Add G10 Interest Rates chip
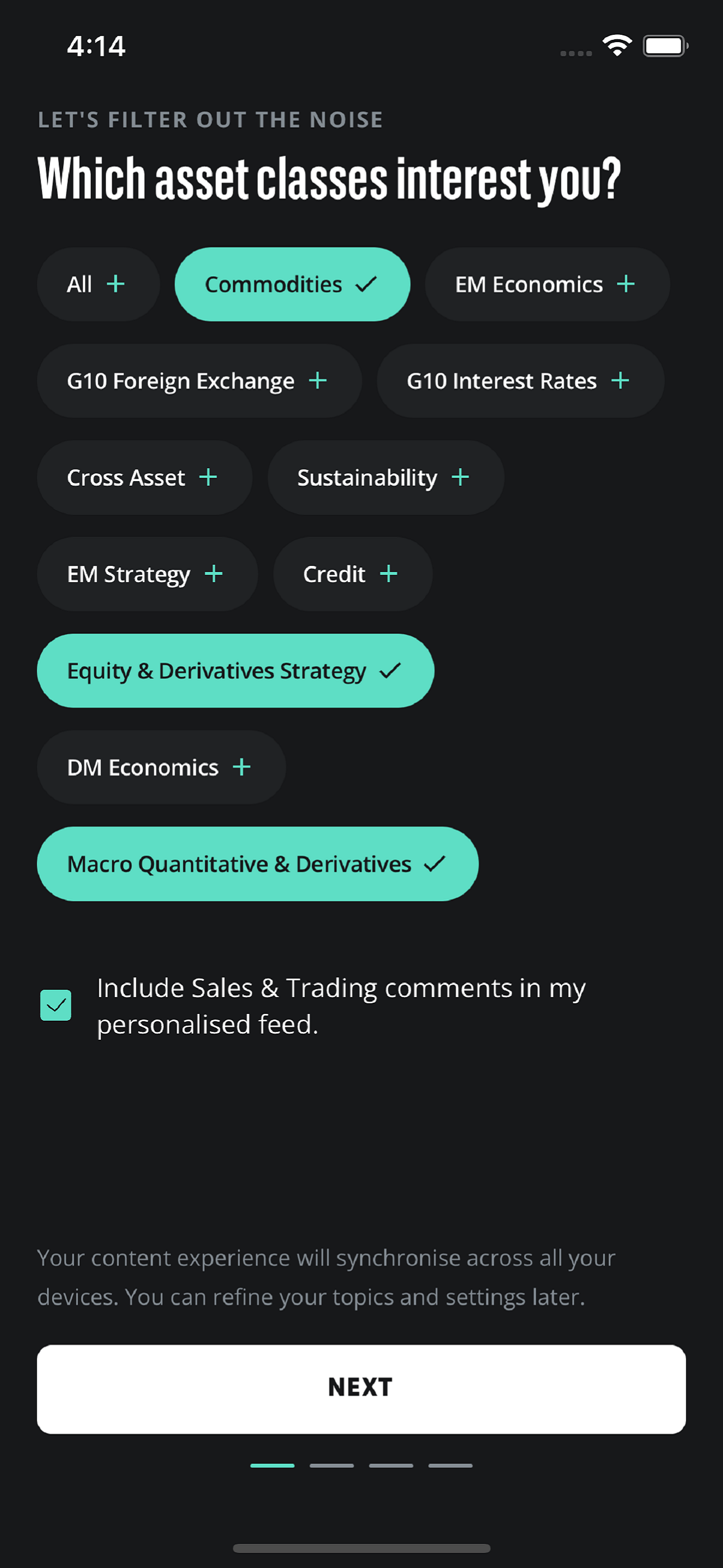 coord(520,381)
